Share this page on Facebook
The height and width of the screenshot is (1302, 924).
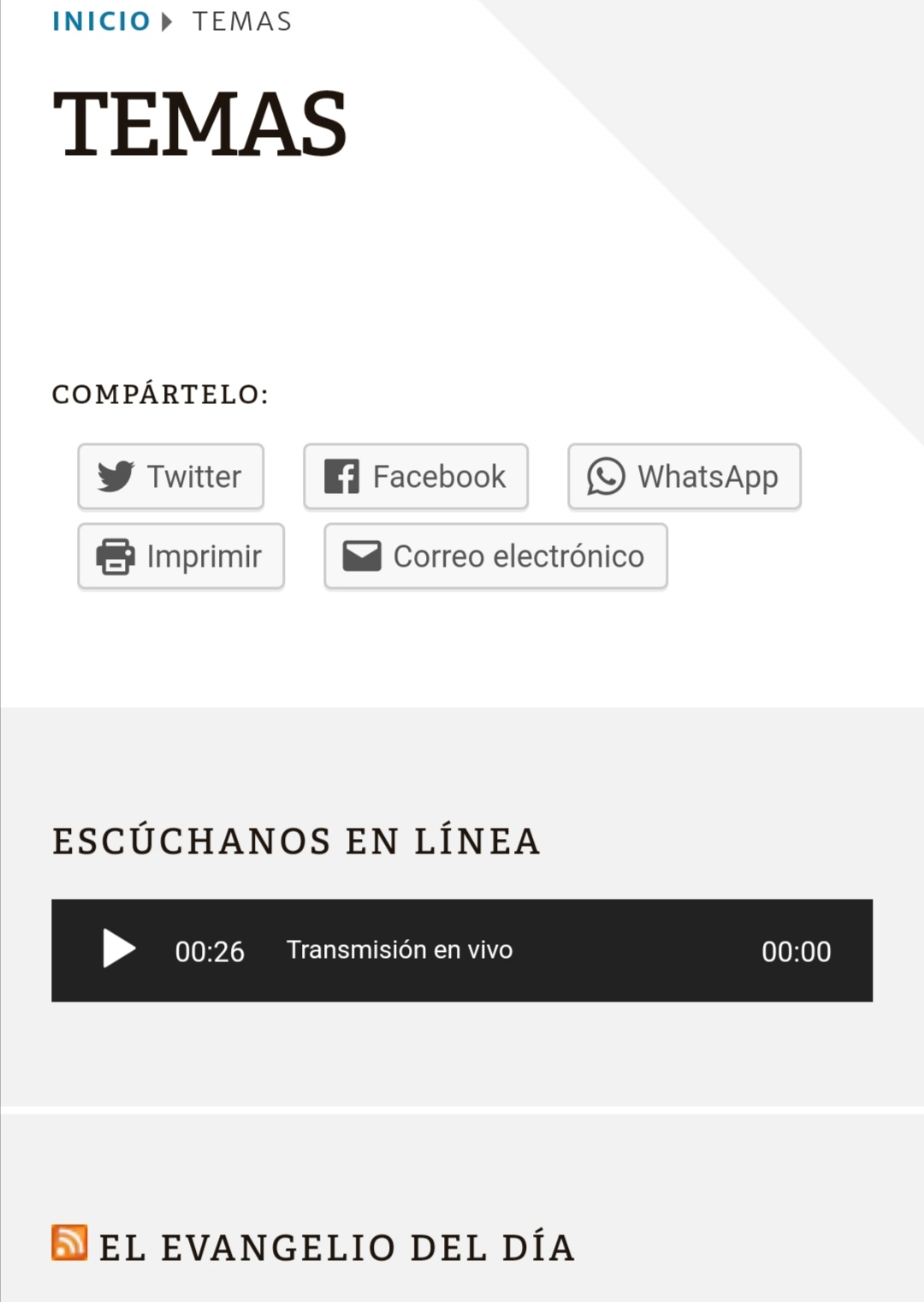coord(416,477)
